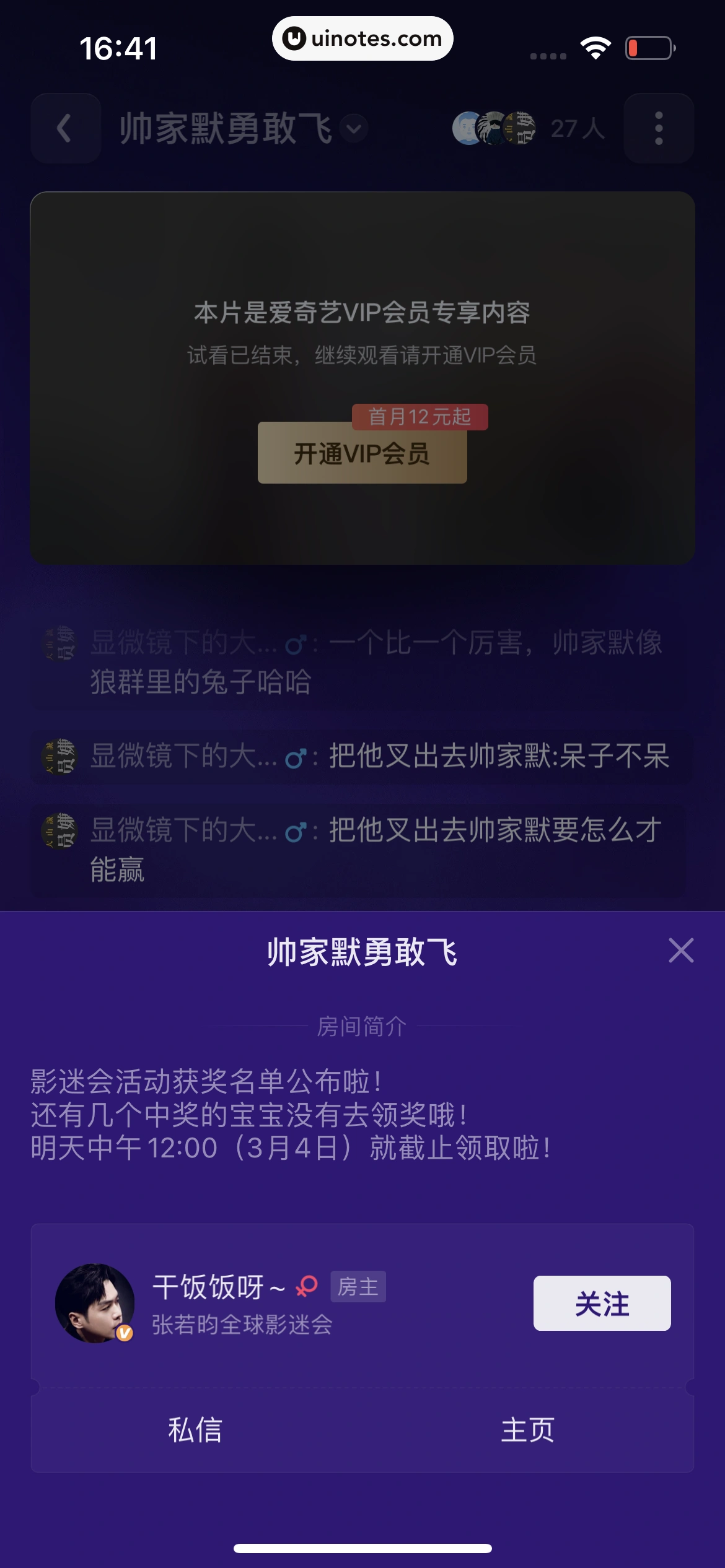This screenshot has height=1568, width=725.
Task: Go back using the top-left arrow
Action: pyautogui.click(x=65, y=128)
